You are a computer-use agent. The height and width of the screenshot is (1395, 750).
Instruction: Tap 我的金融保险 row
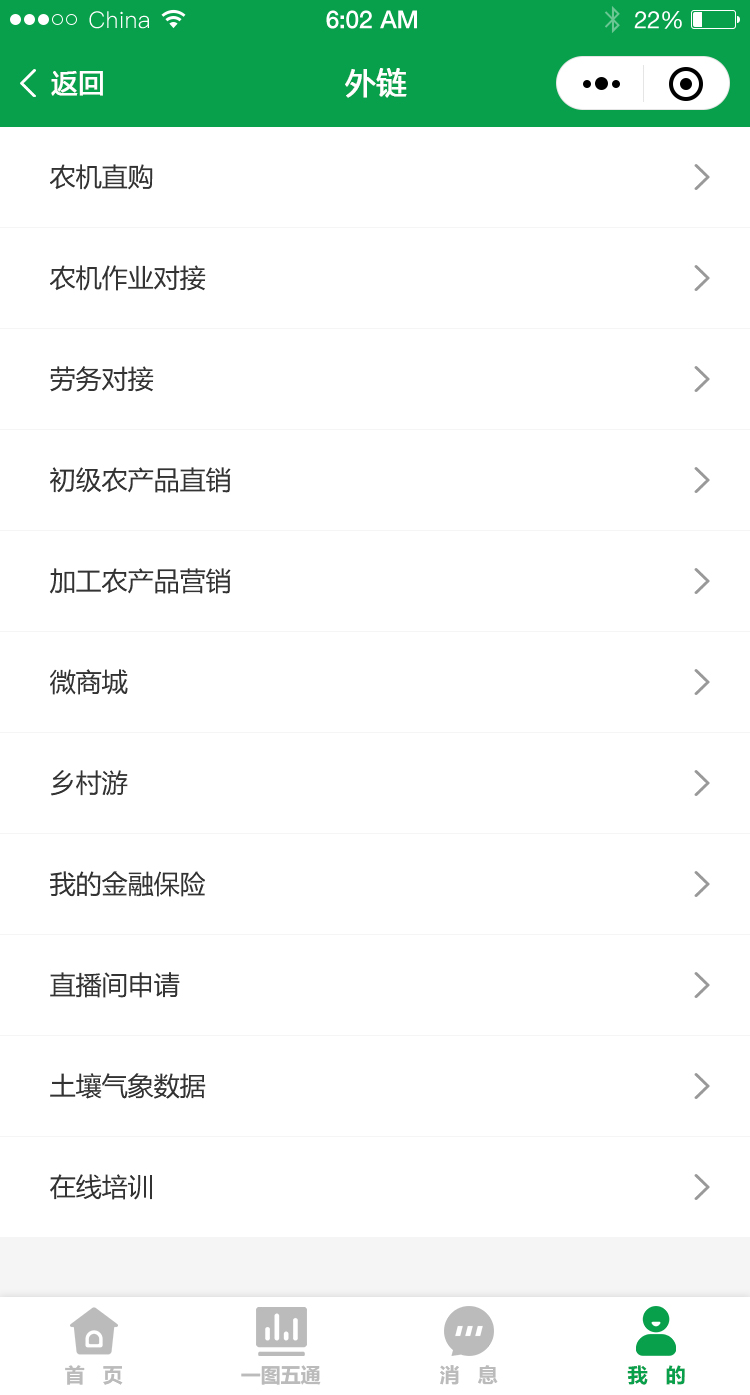375,885
